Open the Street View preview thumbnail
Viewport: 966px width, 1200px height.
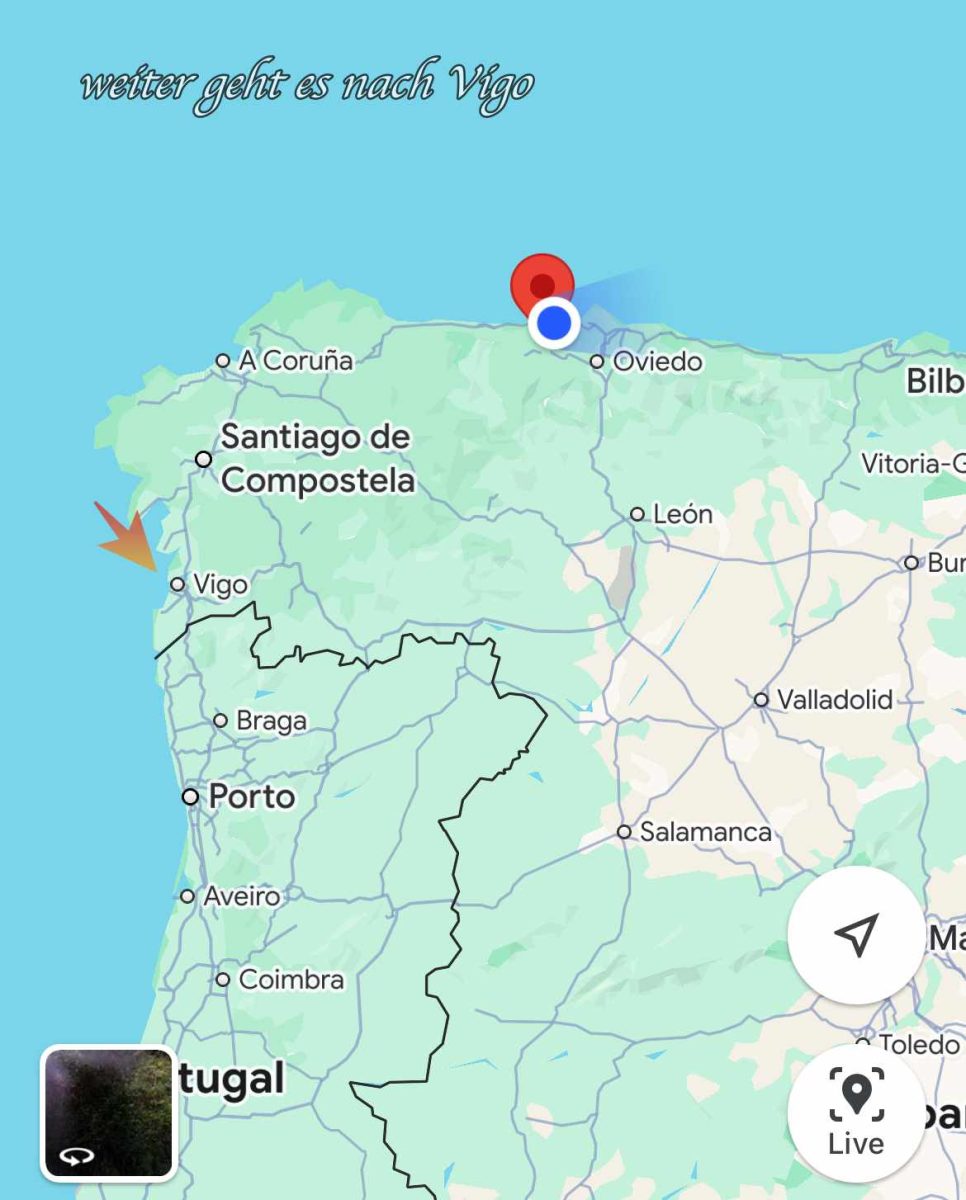tap(108, 1113)
